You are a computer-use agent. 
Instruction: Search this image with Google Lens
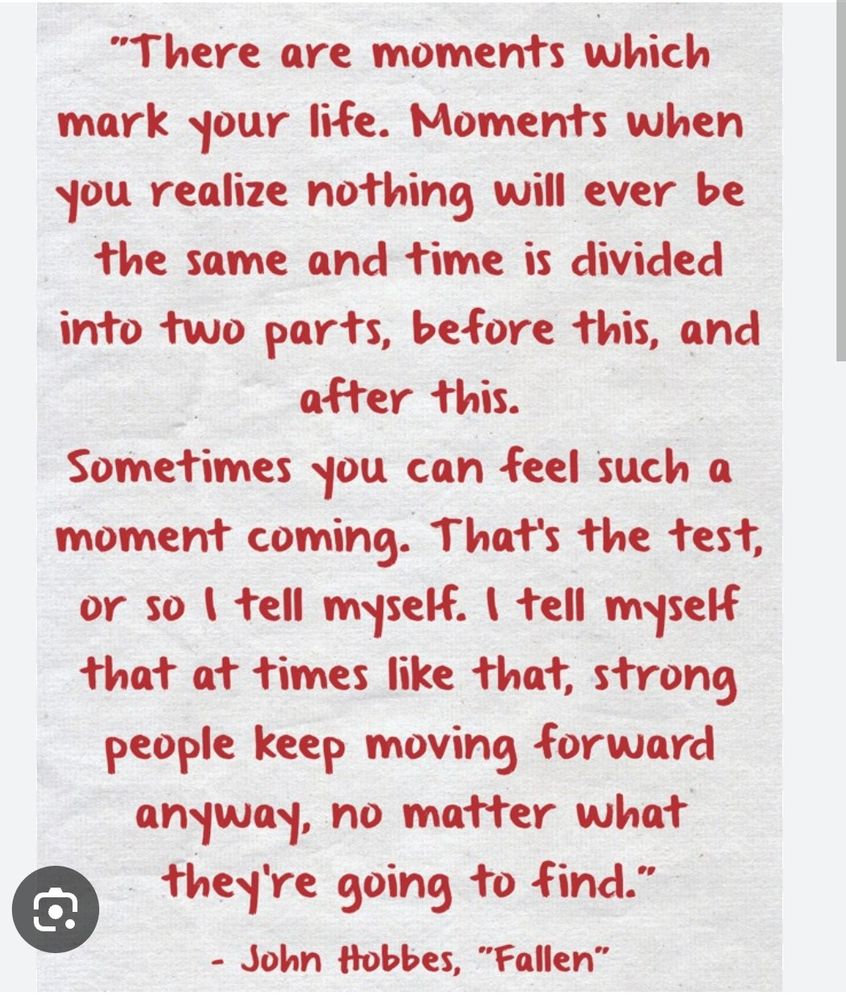pos(55,909)
